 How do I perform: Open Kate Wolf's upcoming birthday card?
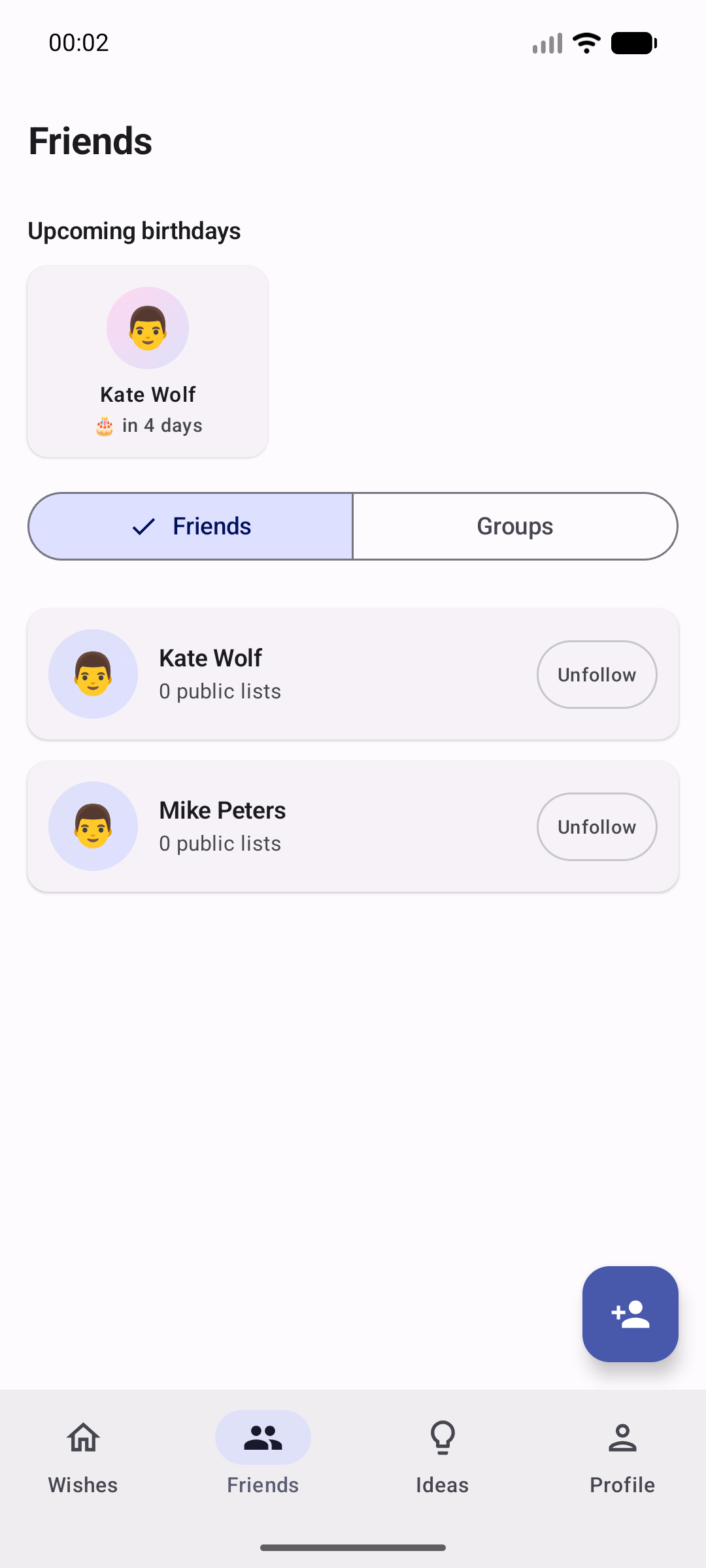pyautogui.click(x=148, y=361)
